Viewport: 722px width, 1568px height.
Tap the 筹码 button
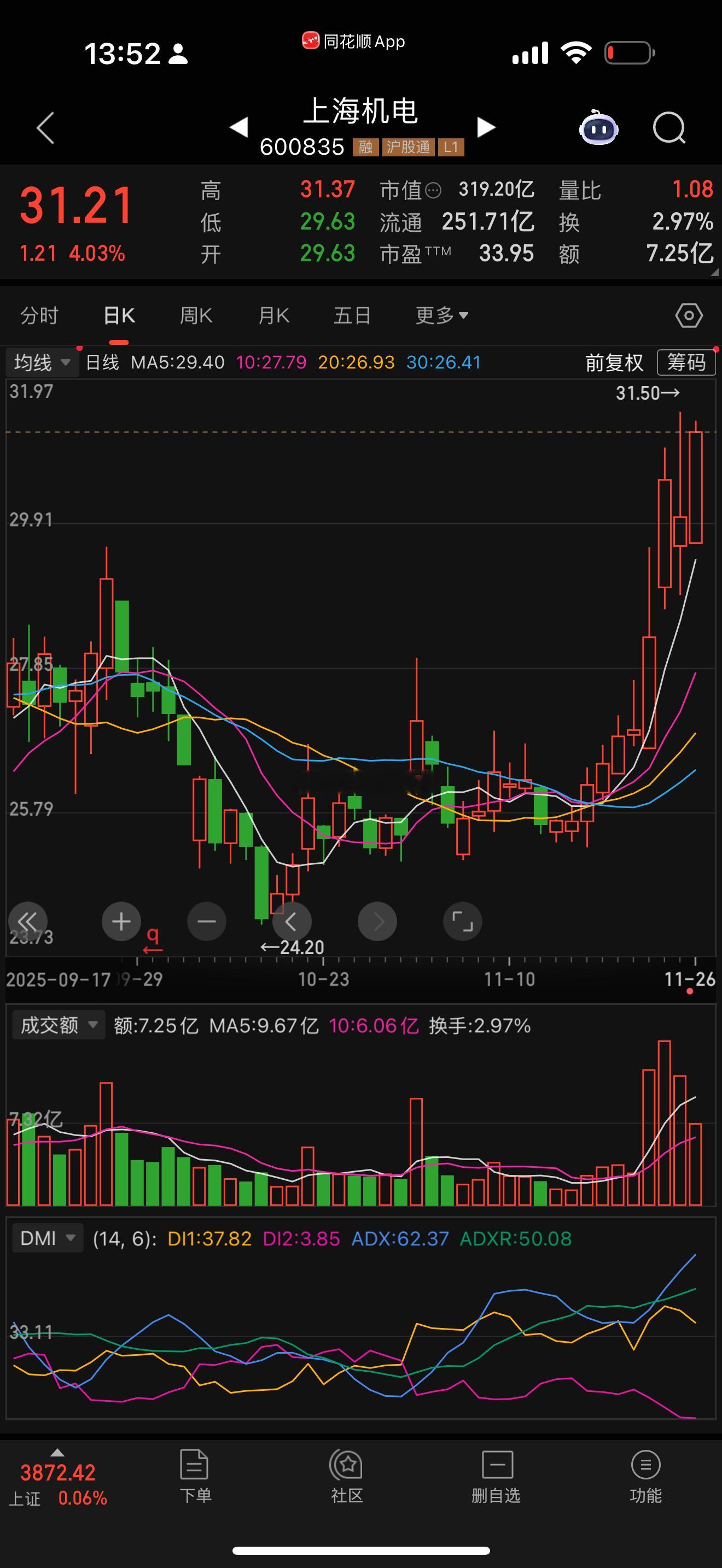tap(686, 363)
